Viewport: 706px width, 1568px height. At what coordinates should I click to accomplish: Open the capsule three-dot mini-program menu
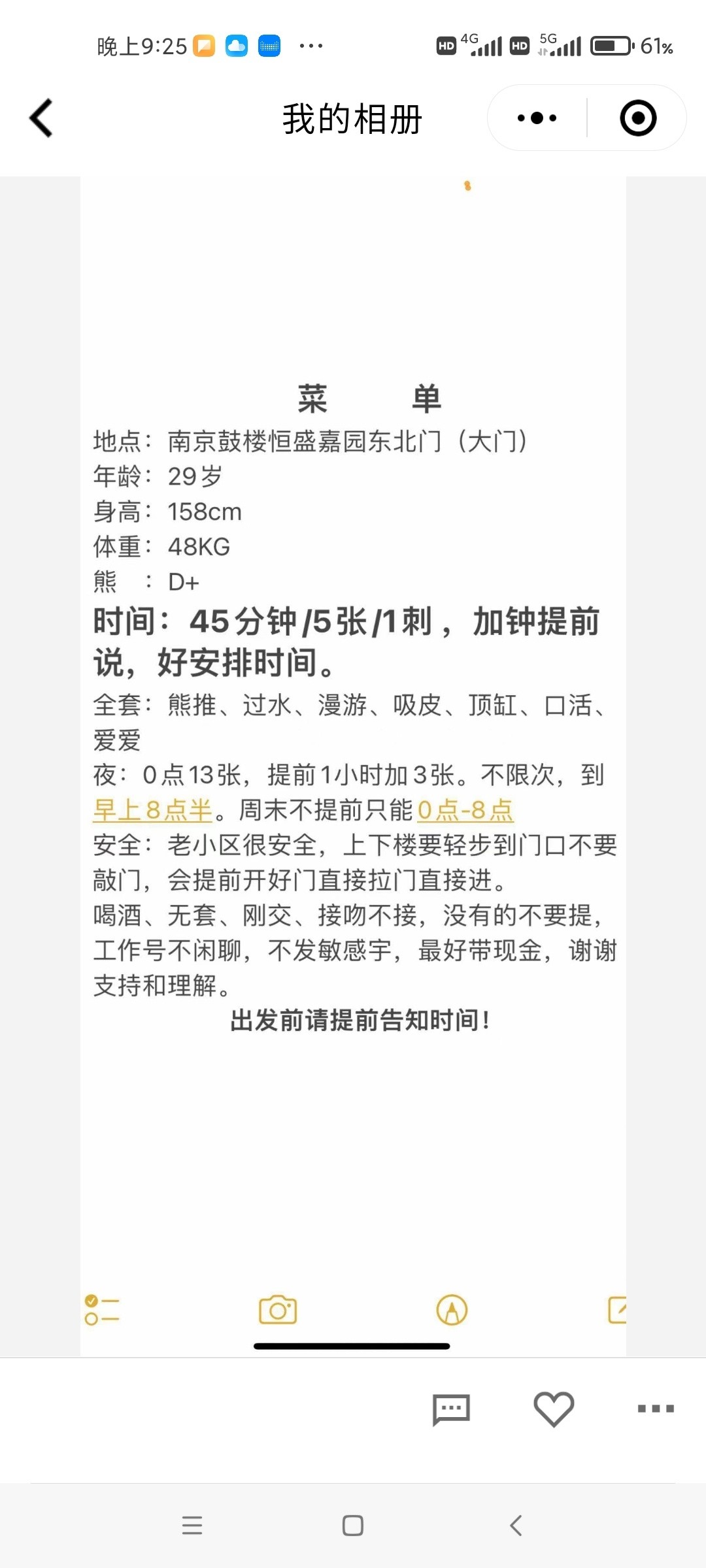coord(535,118)
